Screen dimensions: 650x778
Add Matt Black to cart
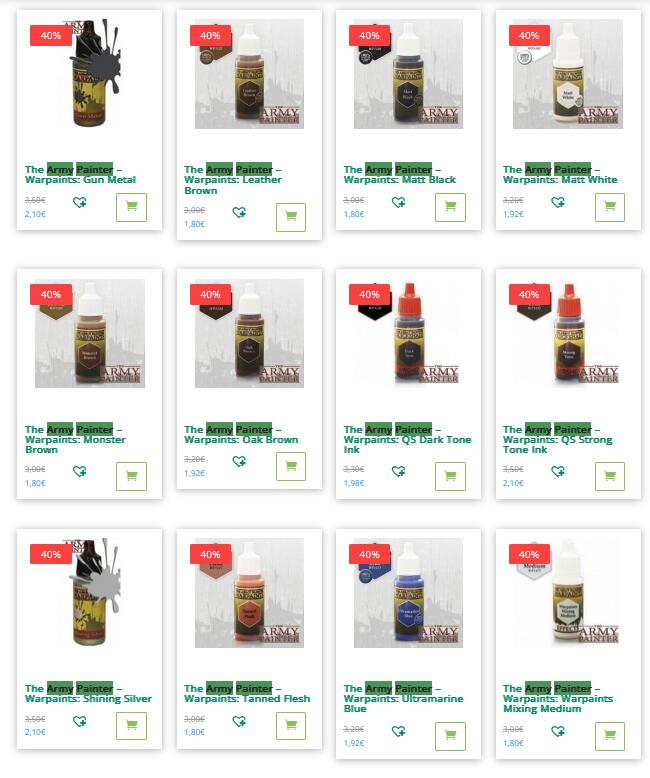pos(450,207)
